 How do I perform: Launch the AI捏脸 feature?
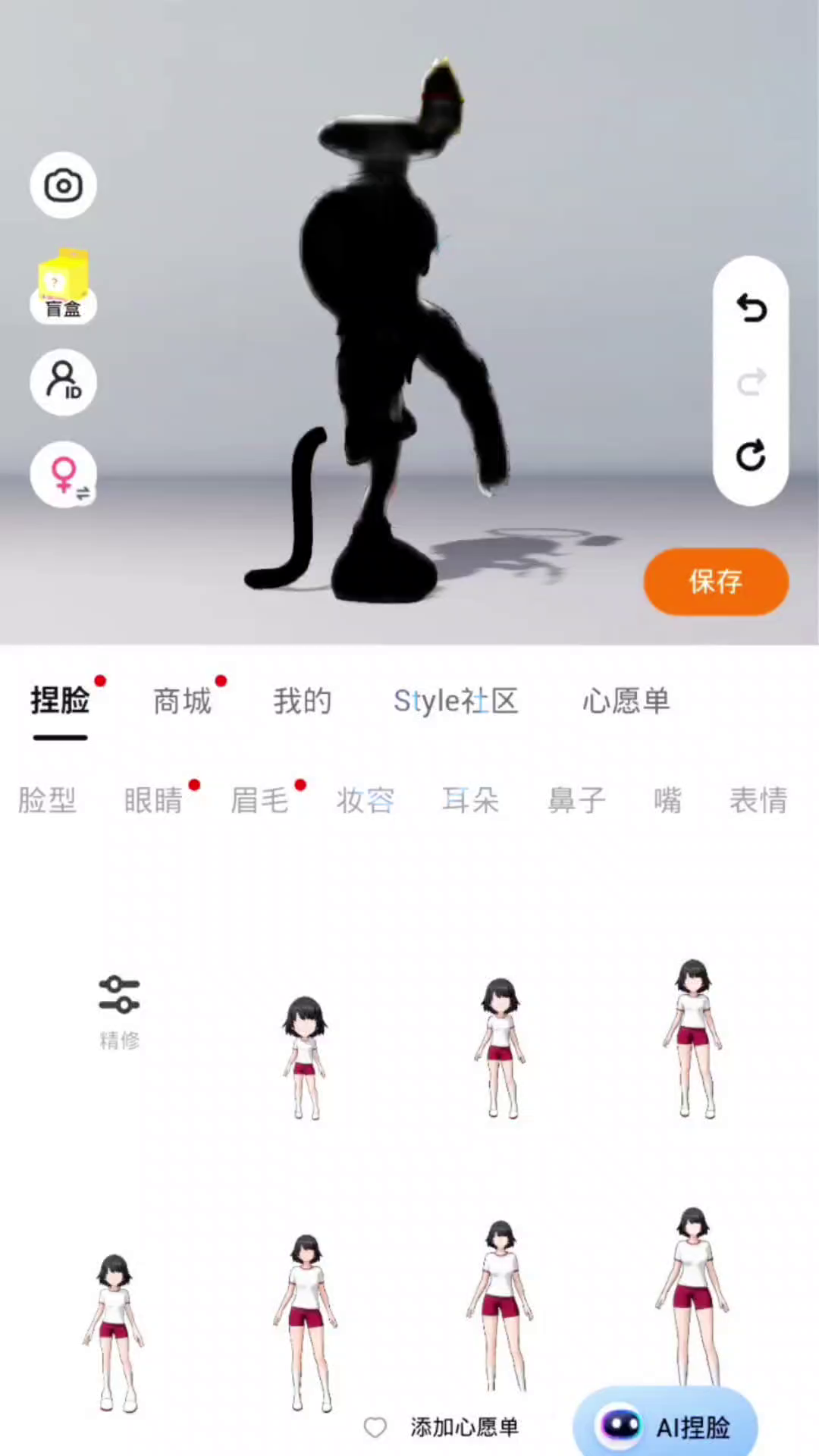665,1426
